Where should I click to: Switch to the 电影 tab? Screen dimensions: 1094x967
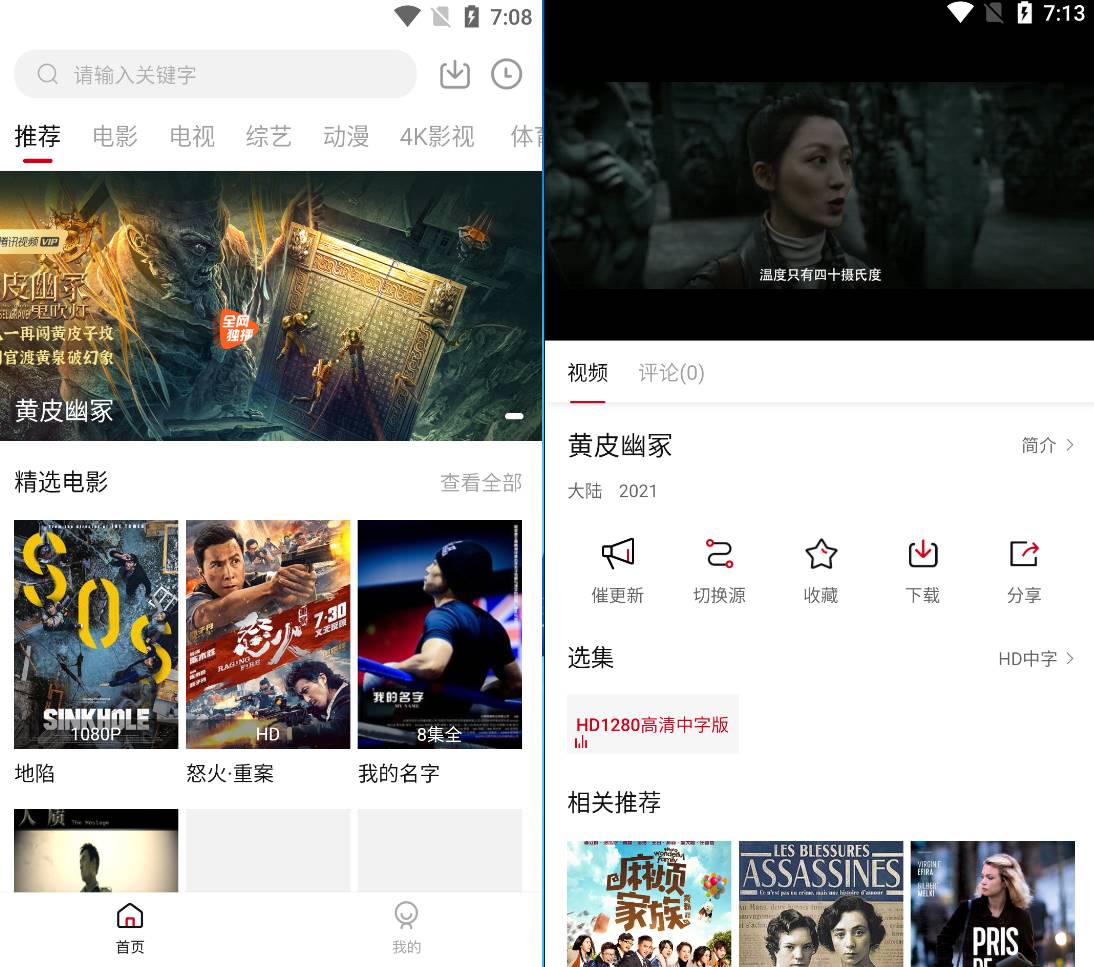click(115, 136)
